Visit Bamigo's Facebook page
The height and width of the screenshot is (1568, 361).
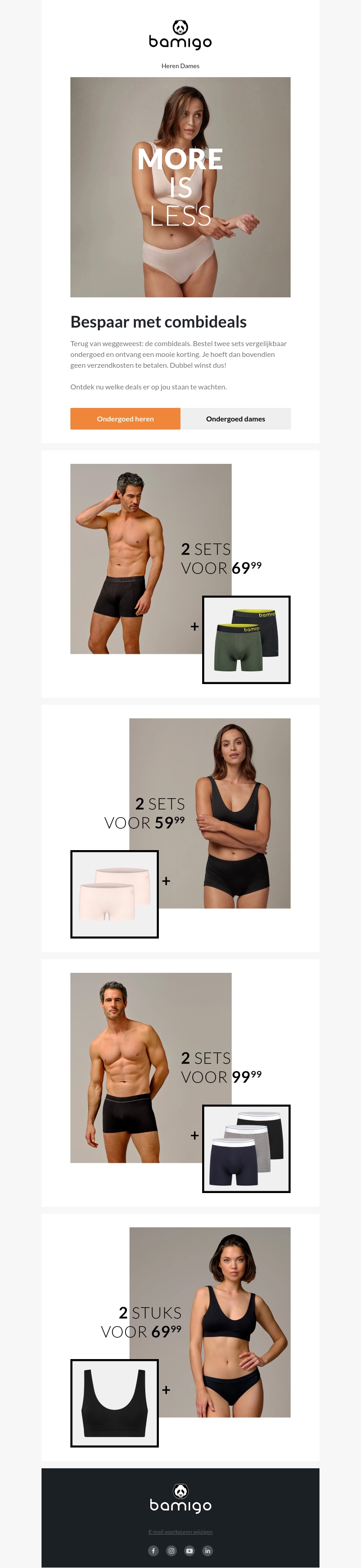coord(153,1550)
